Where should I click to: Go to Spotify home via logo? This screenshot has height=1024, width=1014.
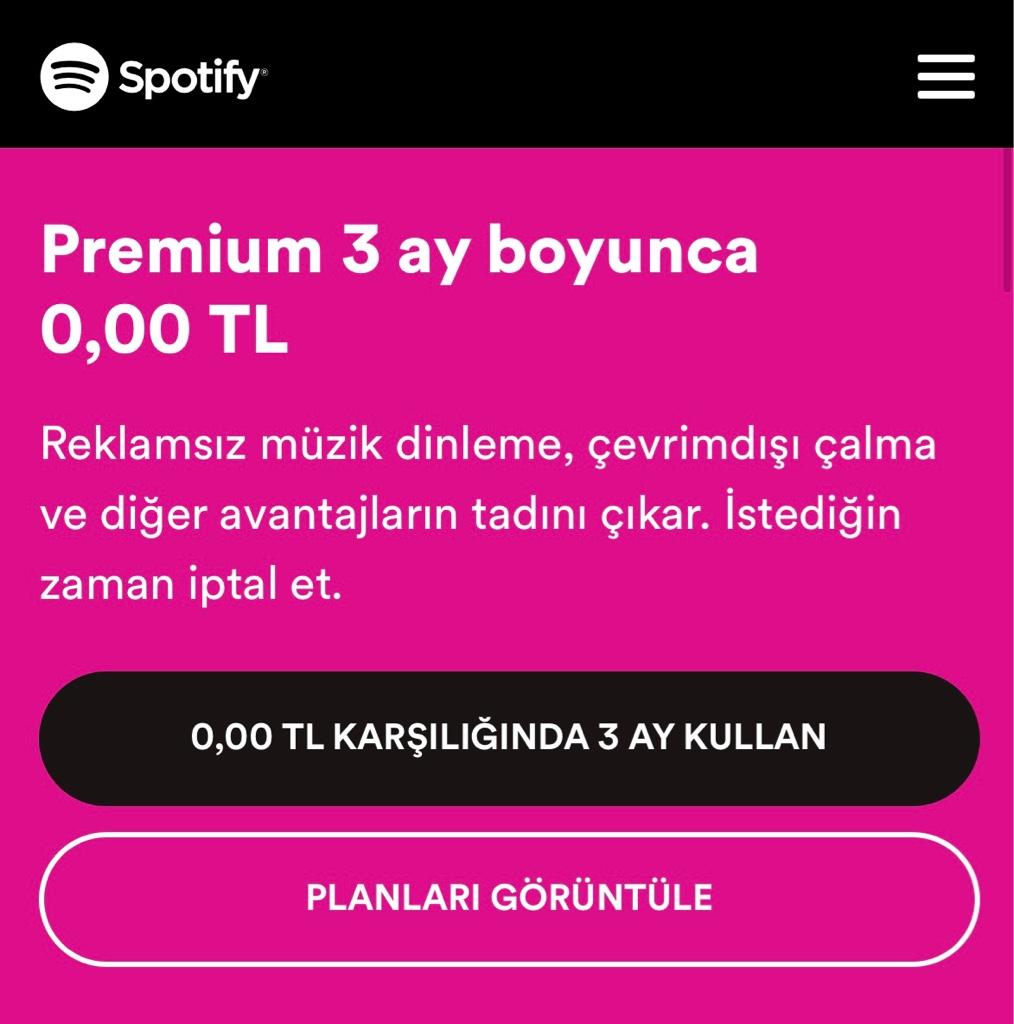[154, 77]
